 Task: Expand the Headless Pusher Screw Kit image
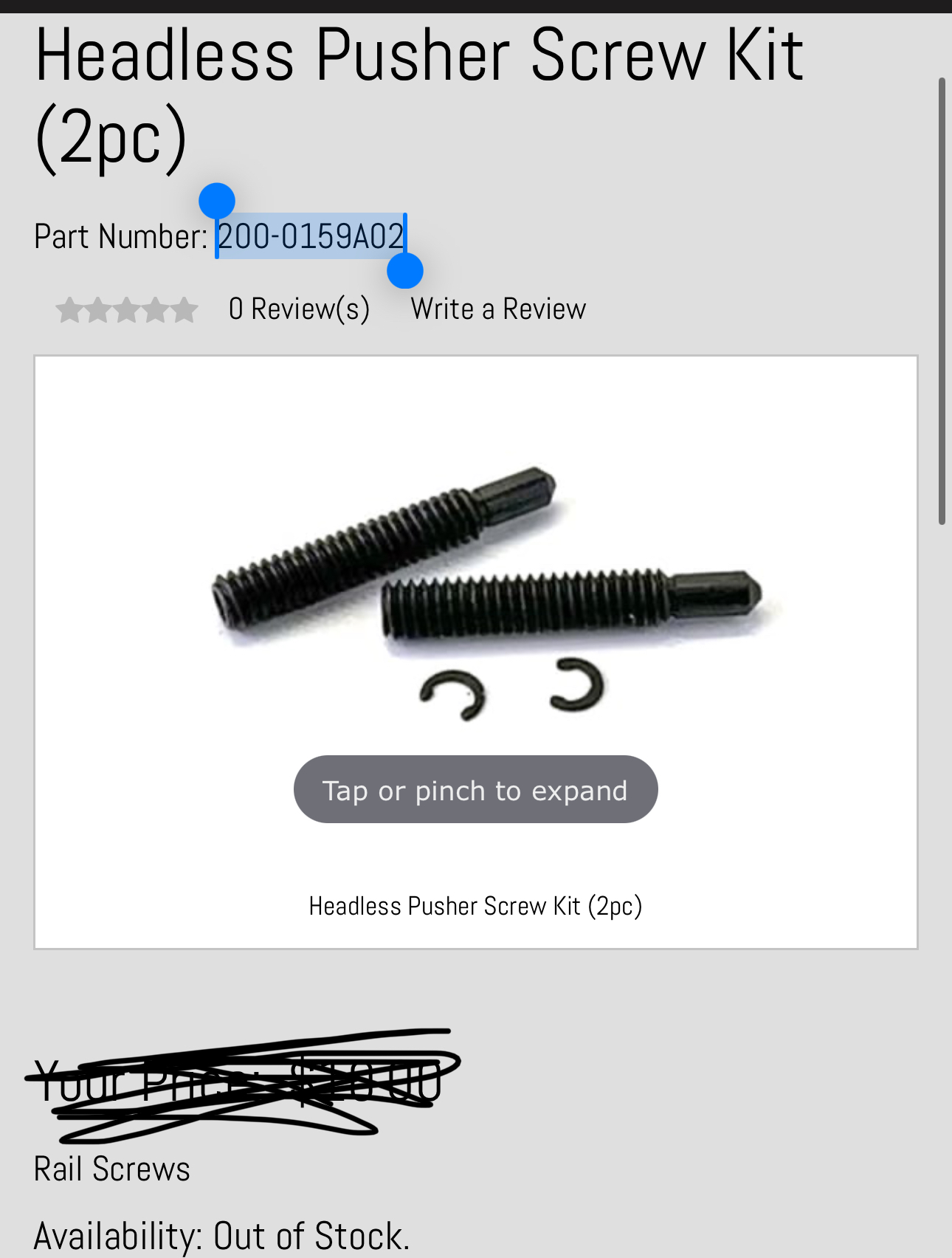click(475, 591)
